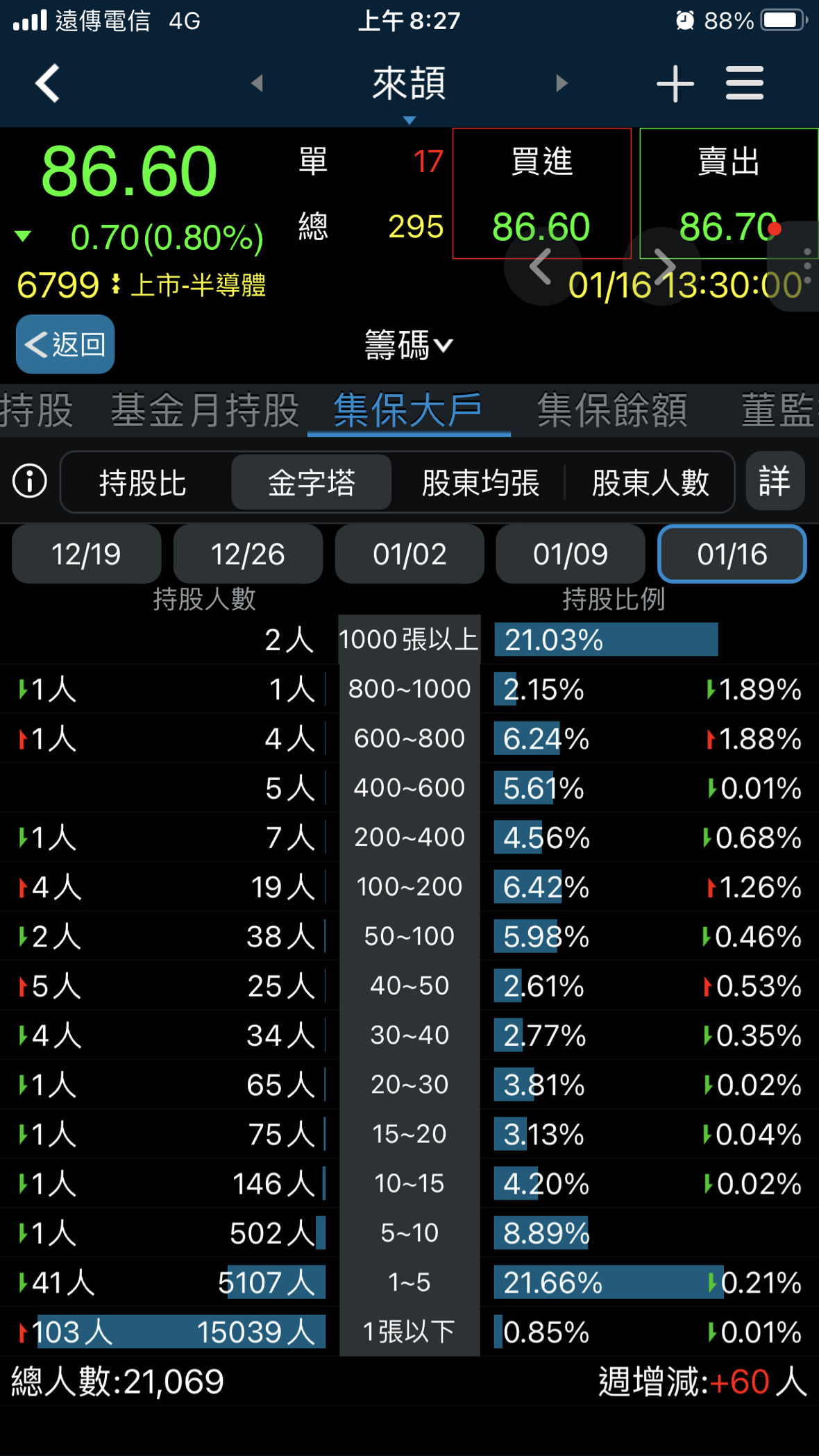This screenshot has width=819, height=1456.
Task: Tap the left arrow beside the date
Action: click(x=542, y=266)
